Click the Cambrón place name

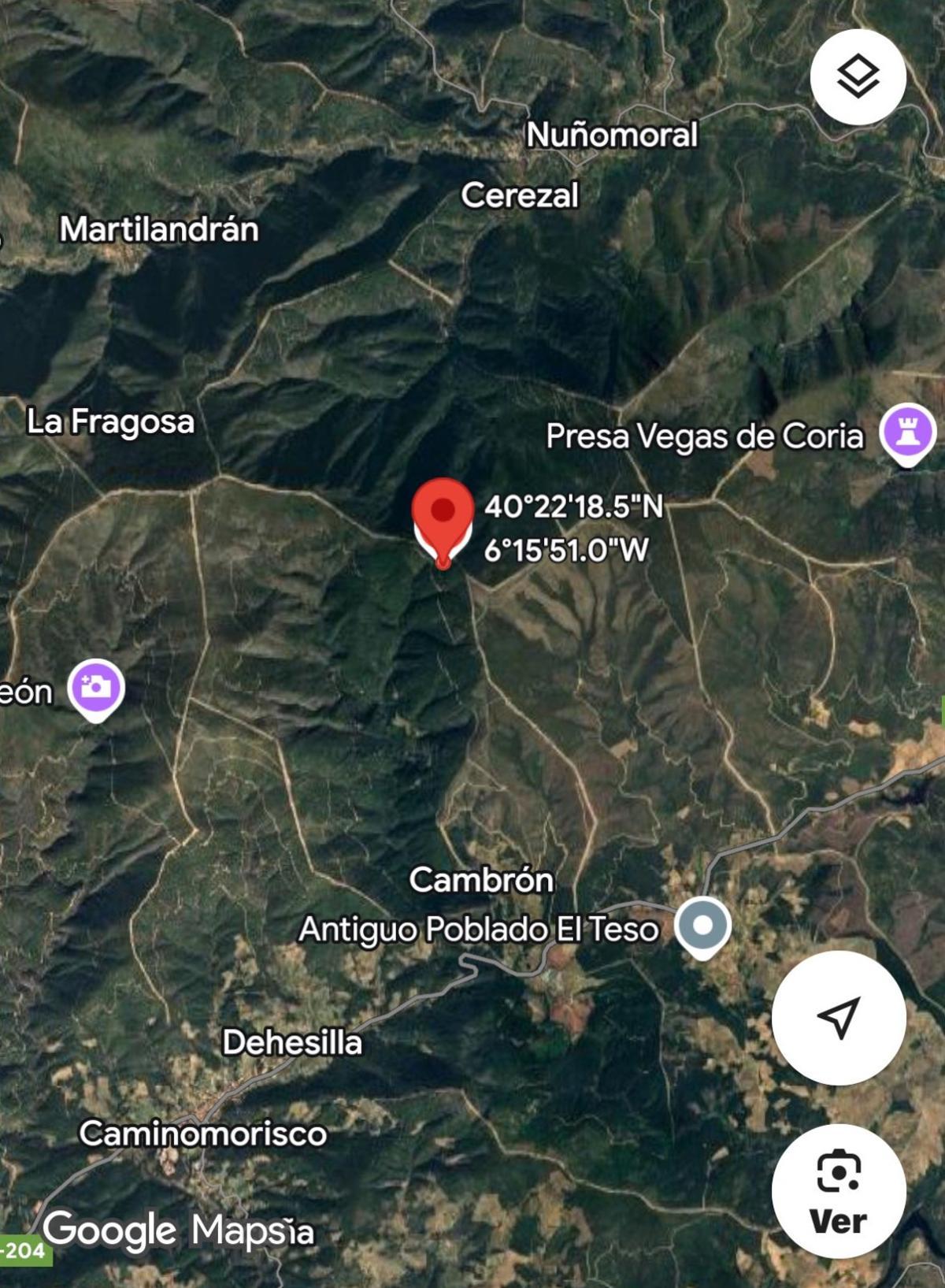point(482,881)
